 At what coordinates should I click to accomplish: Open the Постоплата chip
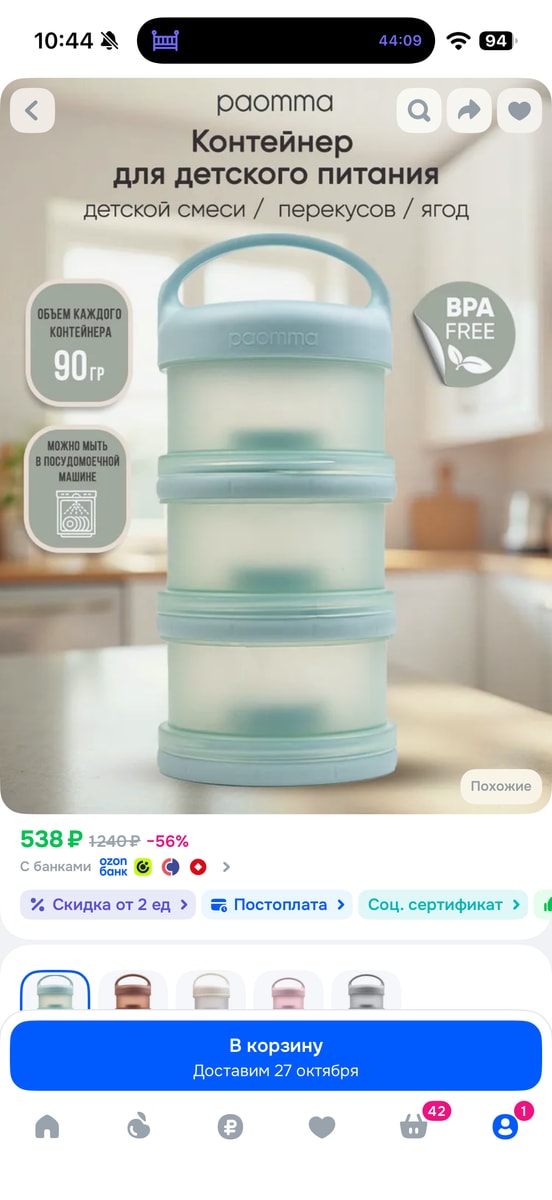coord(277,905)
